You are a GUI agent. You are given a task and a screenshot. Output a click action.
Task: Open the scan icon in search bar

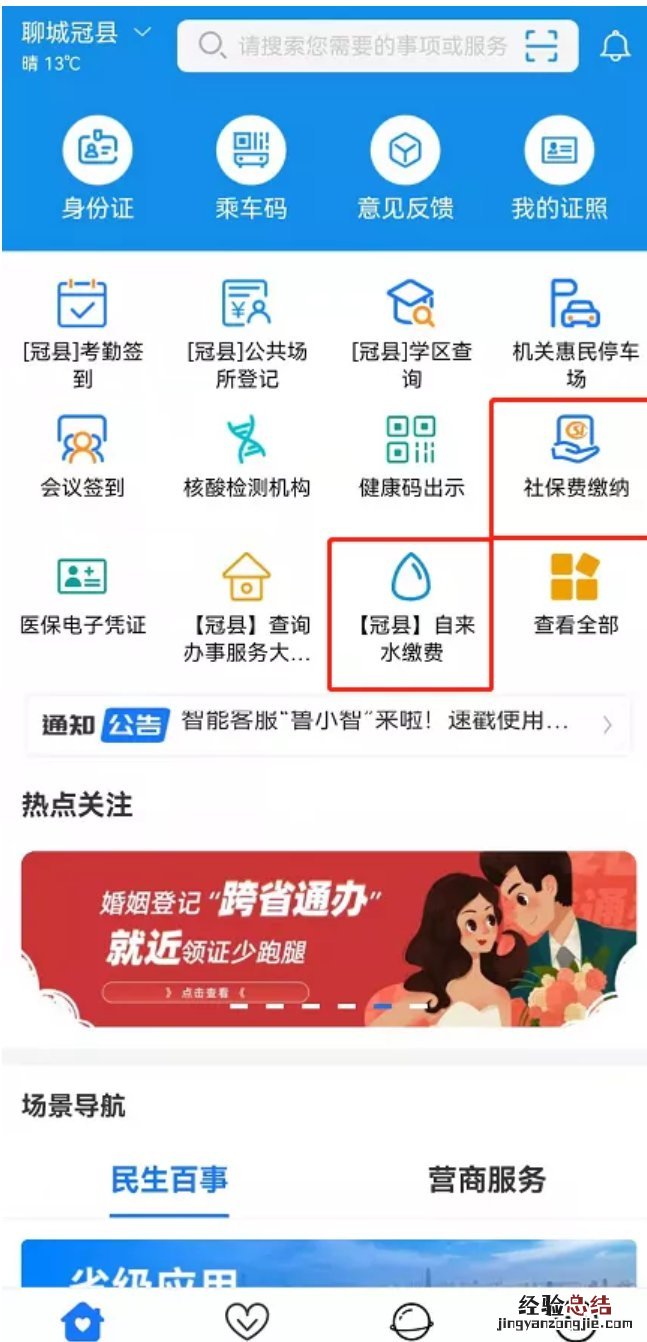pyautogui.click(x=541, y=45)
